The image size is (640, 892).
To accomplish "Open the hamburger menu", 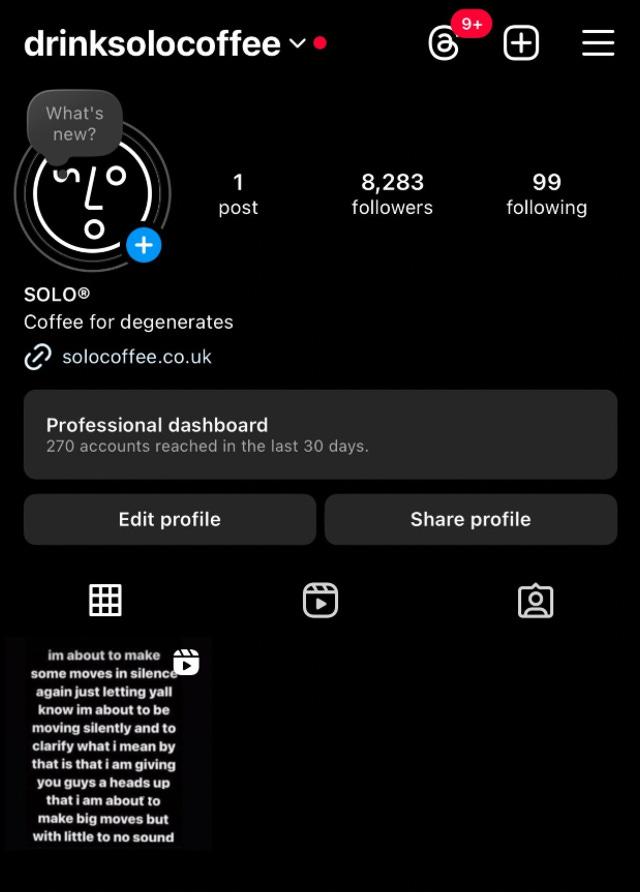I will point(598,43).
